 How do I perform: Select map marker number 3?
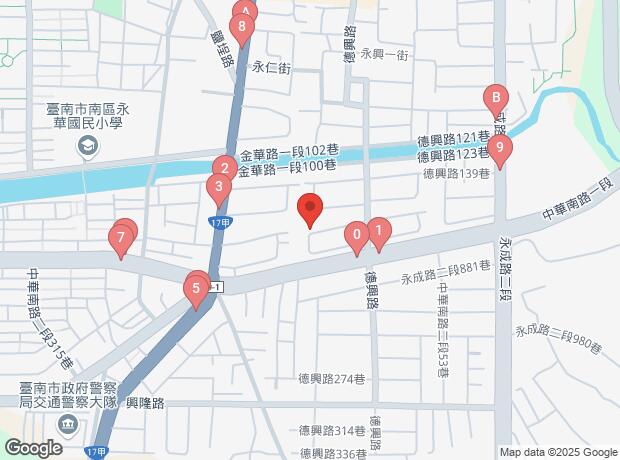[x=217, y=187]
